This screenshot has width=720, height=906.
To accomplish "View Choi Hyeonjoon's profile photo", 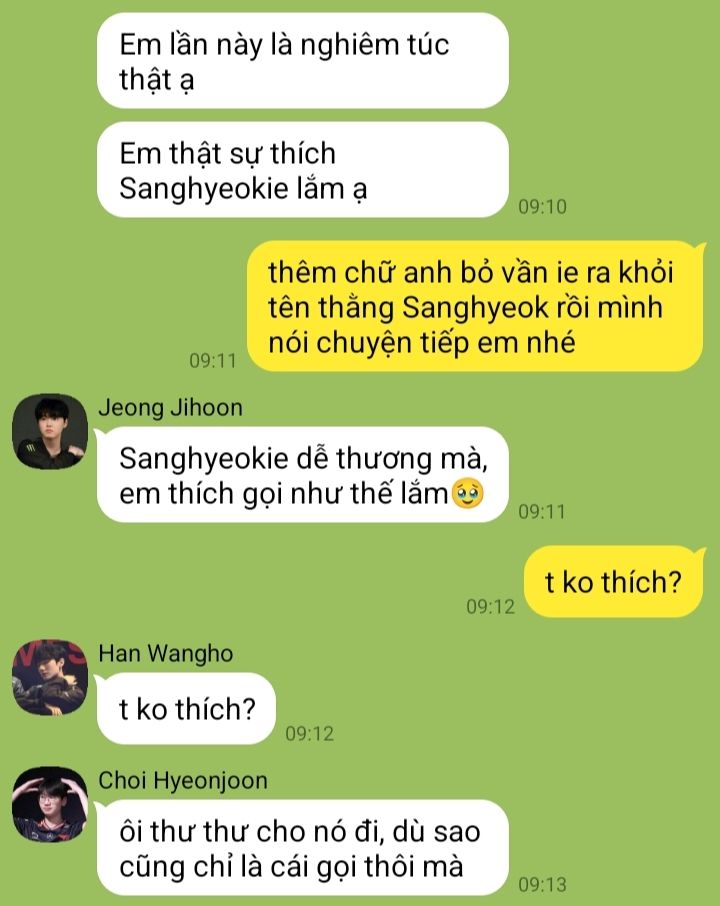I will [50, 804].
